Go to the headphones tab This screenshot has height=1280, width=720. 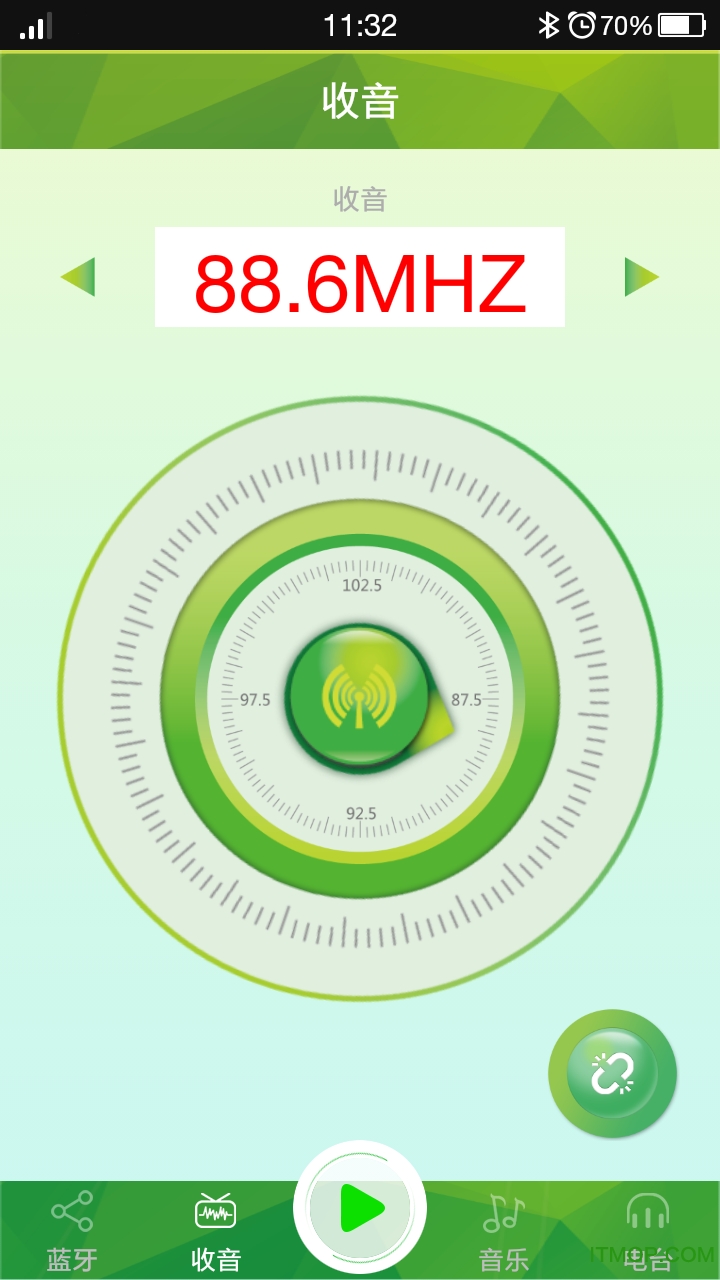click(x=648, y=1230)
